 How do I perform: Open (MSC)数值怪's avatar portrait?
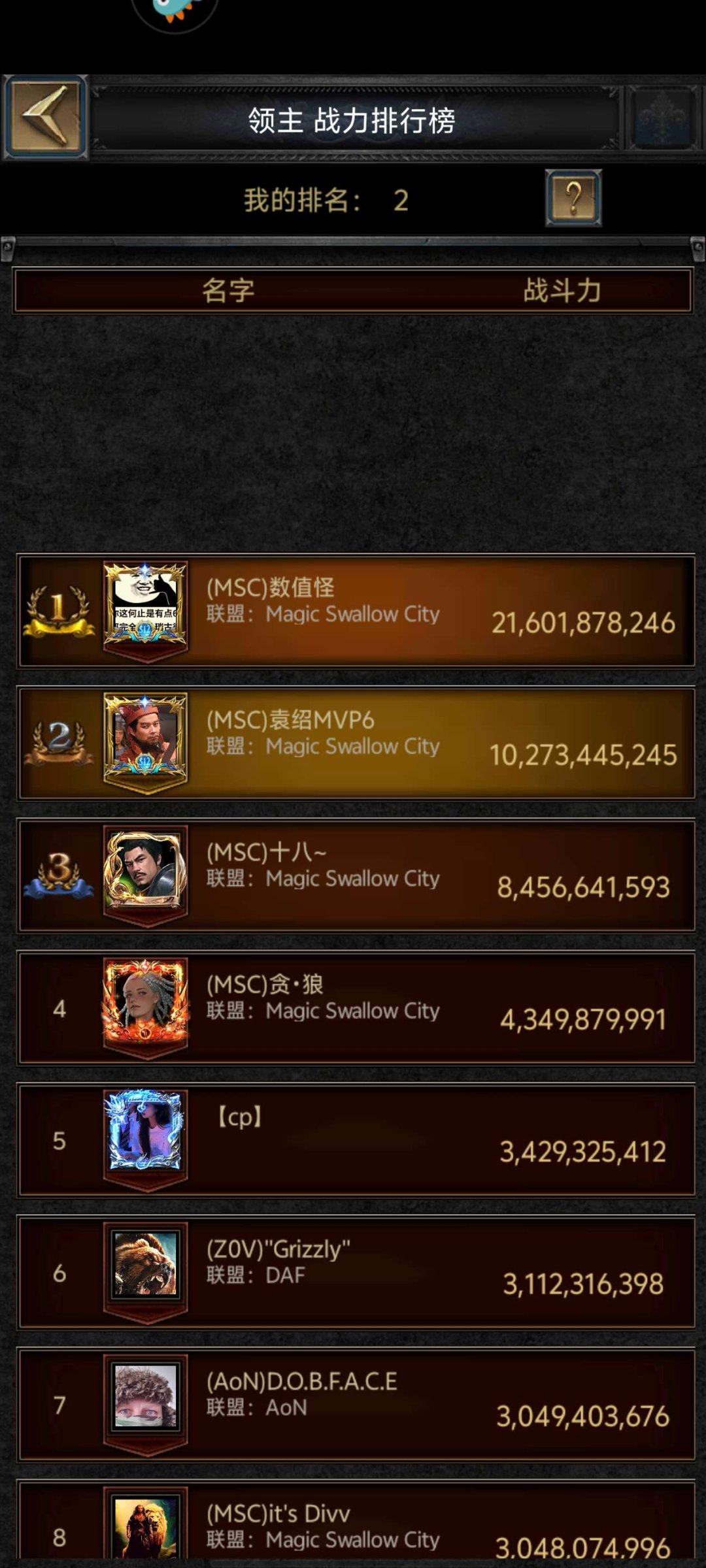[144, 598]
